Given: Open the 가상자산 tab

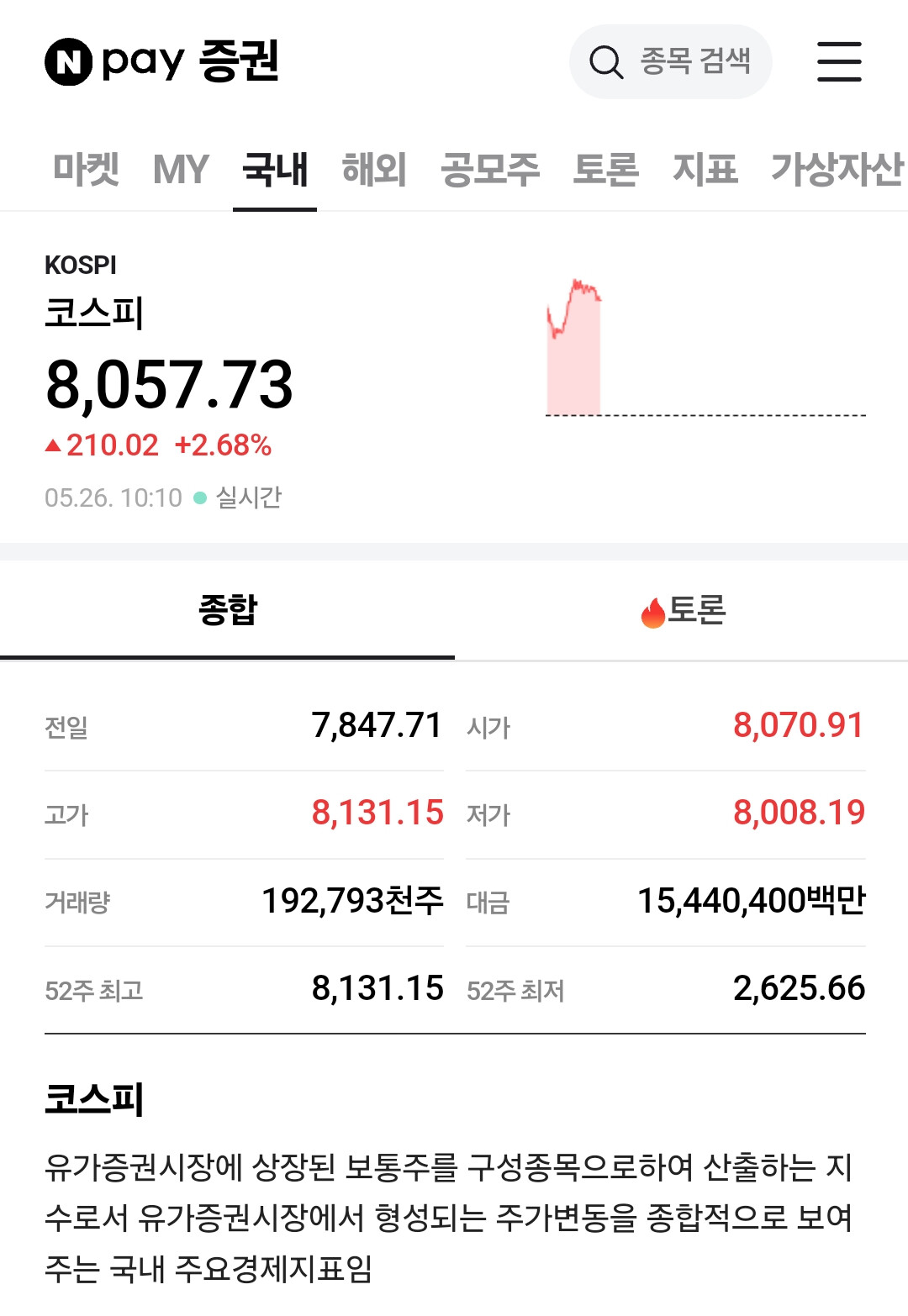Looking at the screenshot, I should [x=837, y=169].
